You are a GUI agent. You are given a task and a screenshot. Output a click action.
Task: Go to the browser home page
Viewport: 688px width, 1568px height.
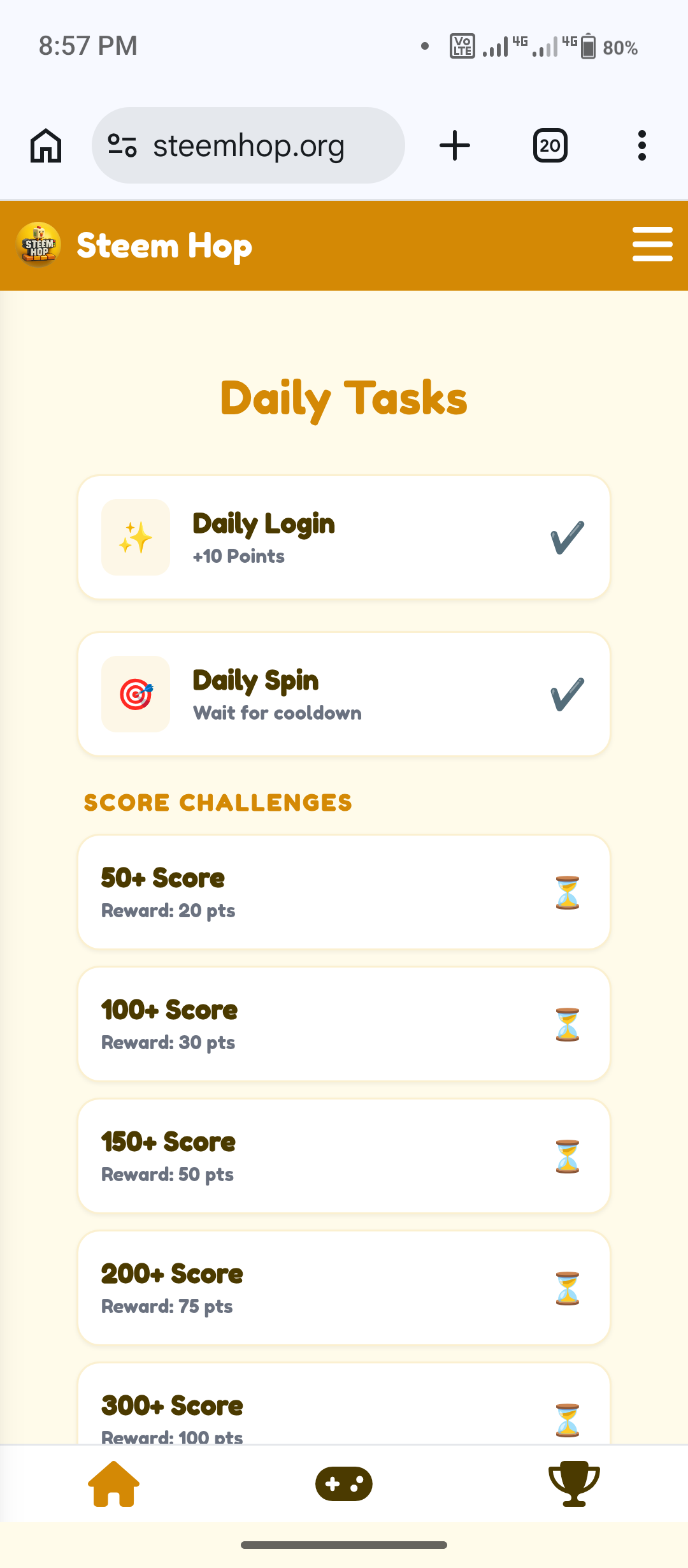[46, 146]
